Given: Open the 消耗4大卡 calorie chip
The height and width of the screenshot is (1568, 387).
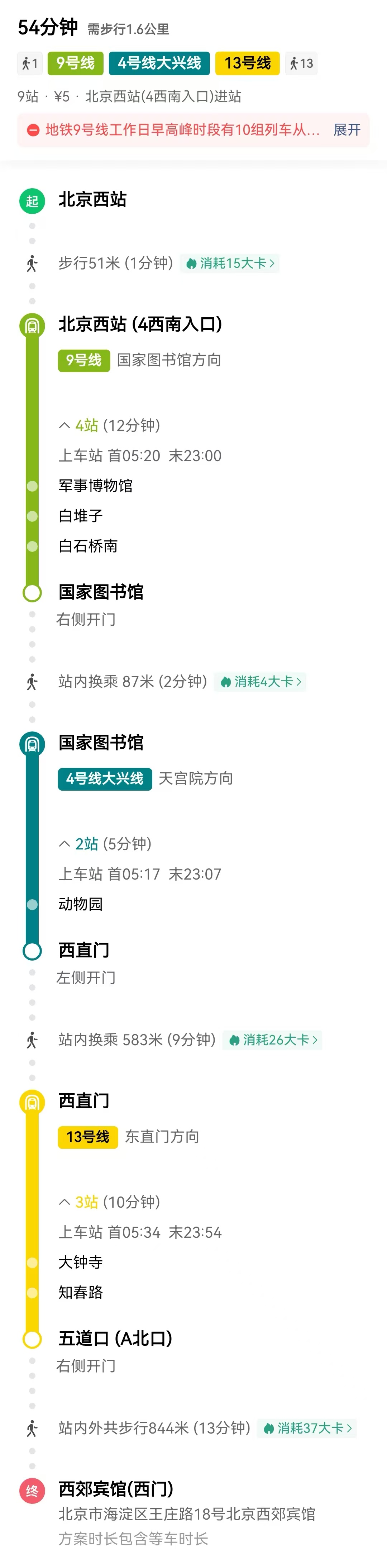Looking at the screenshot, I should point(261,682).
